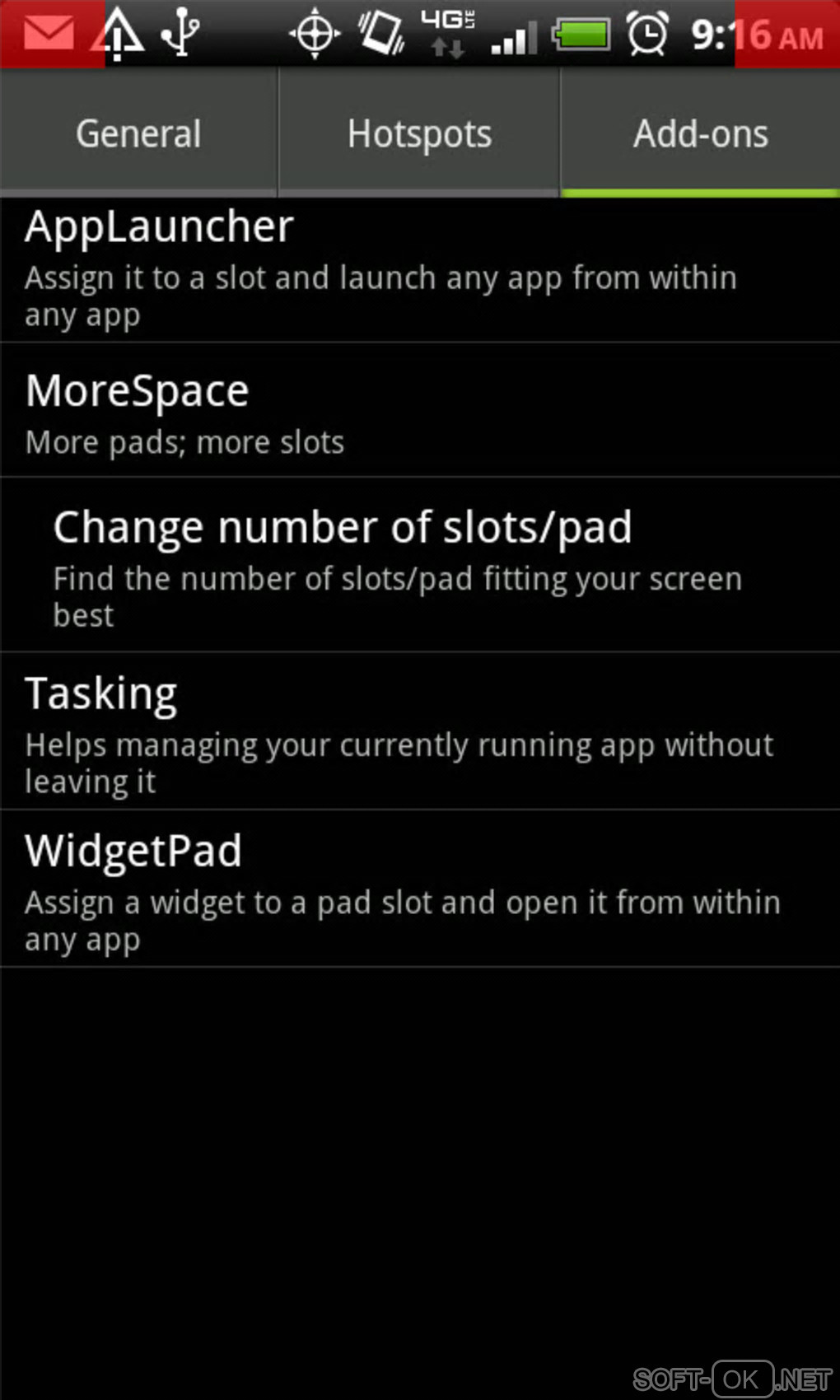The image size is (840, 1400).
Task: Open the WidgetPad add-on
Action: pos(420,889)
